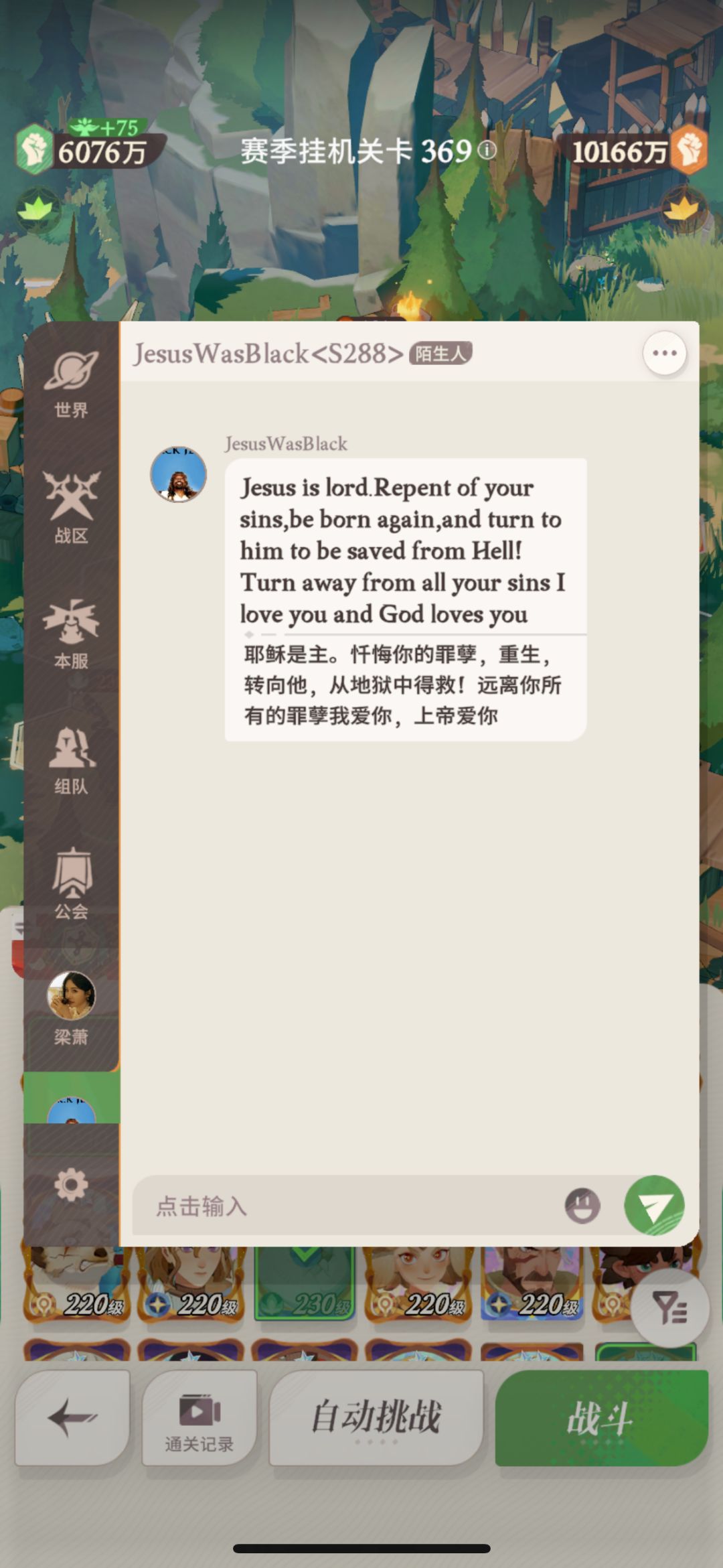Start 自动挑战 auto challenge
723x1568 pixels.
(x=376, y=1417)
